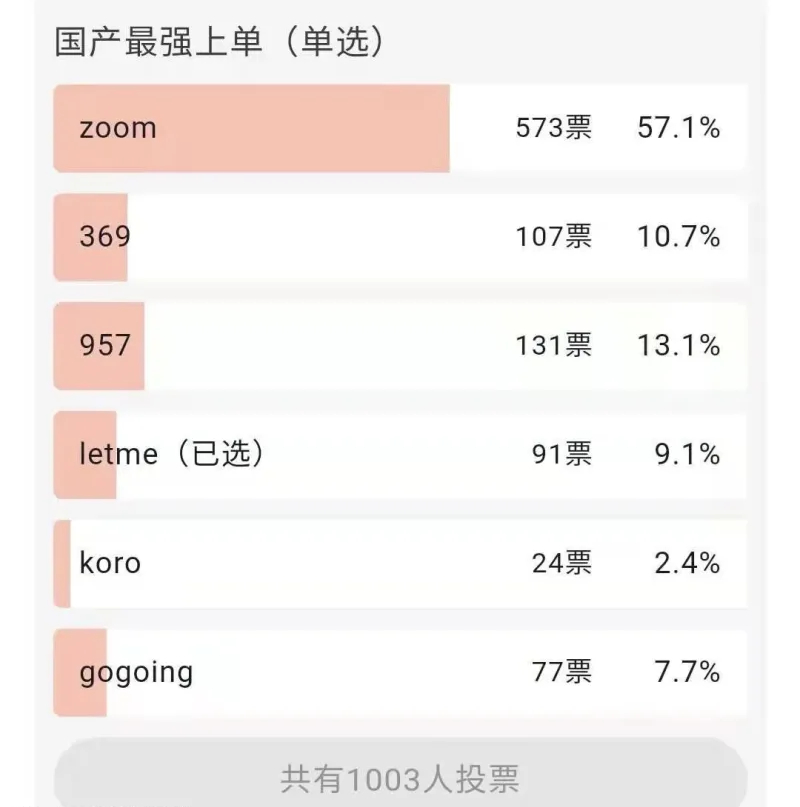Click letme's 91票 vote count
Viewport: 800px width, 807px height.
[562, 455]
